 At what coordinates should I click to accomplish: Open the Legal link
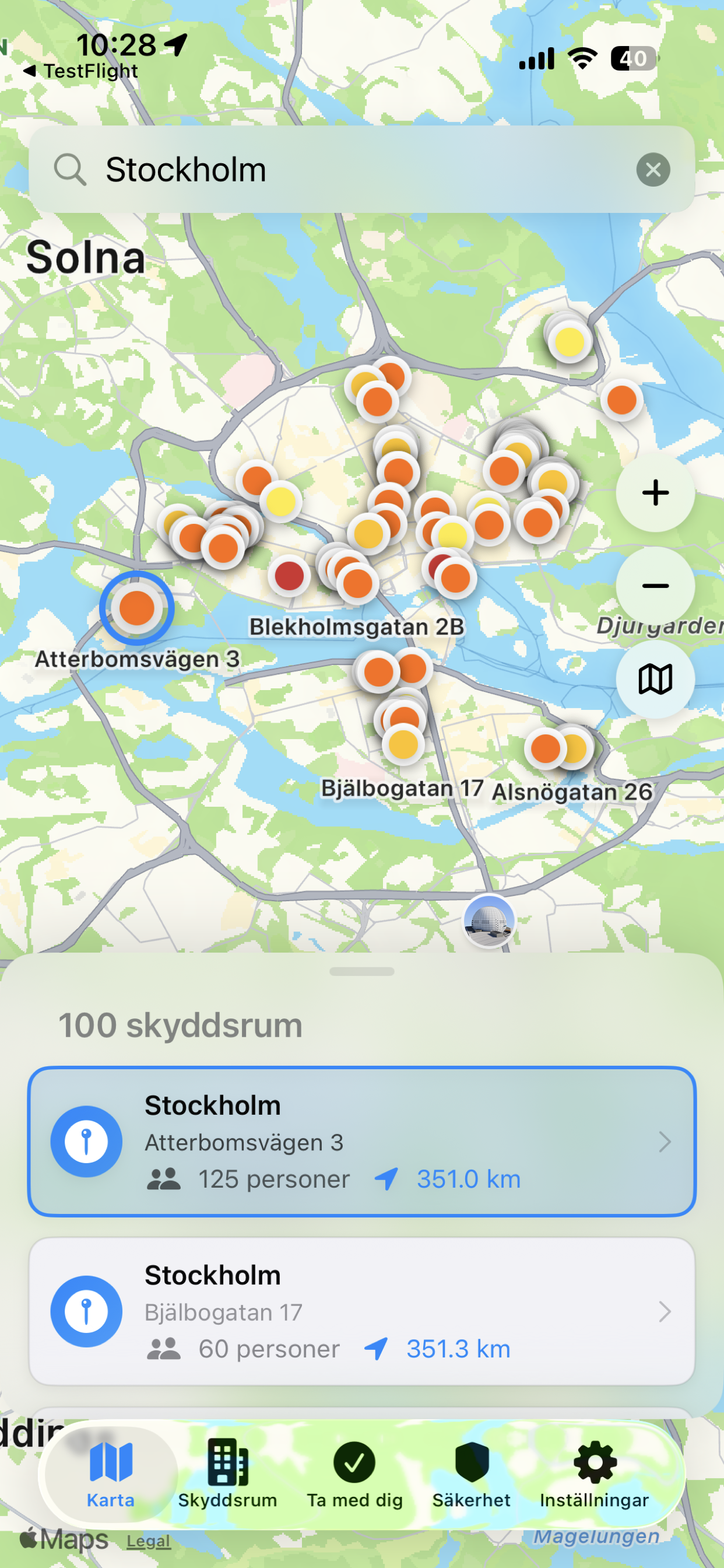[148, 1540]
